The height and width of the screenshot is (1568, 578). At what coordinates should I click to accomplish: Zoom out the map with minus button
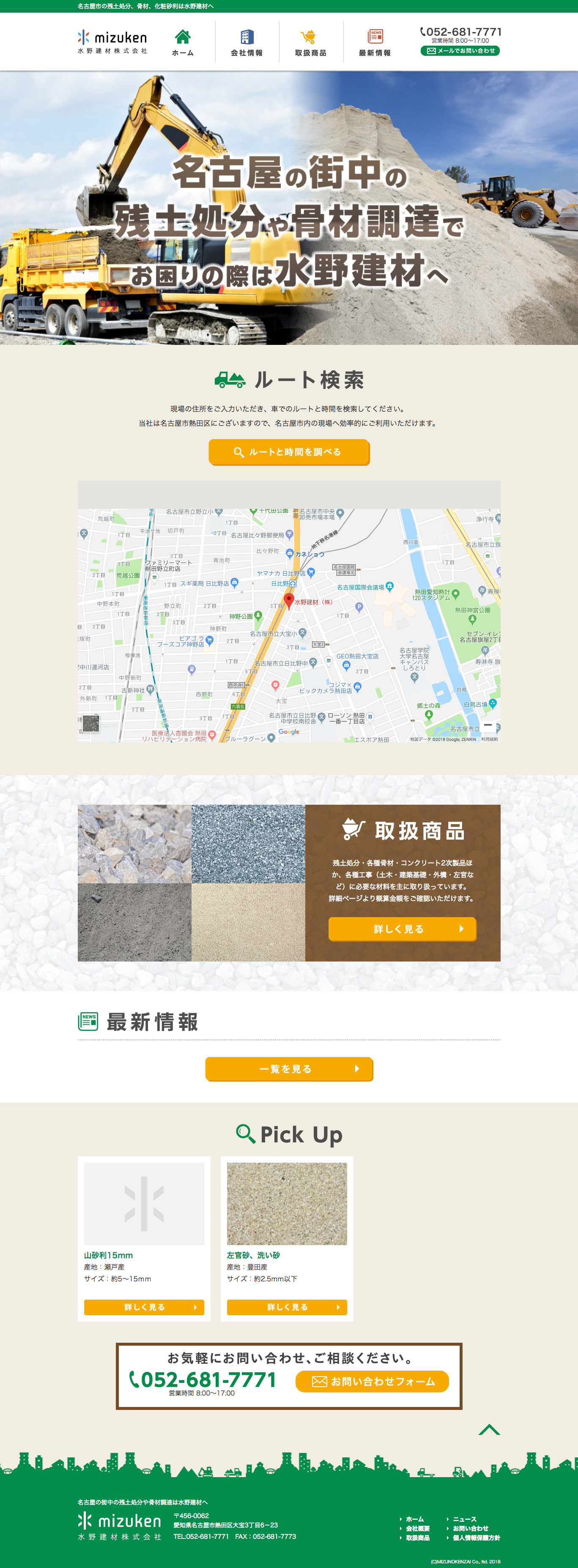click(488, 725)
